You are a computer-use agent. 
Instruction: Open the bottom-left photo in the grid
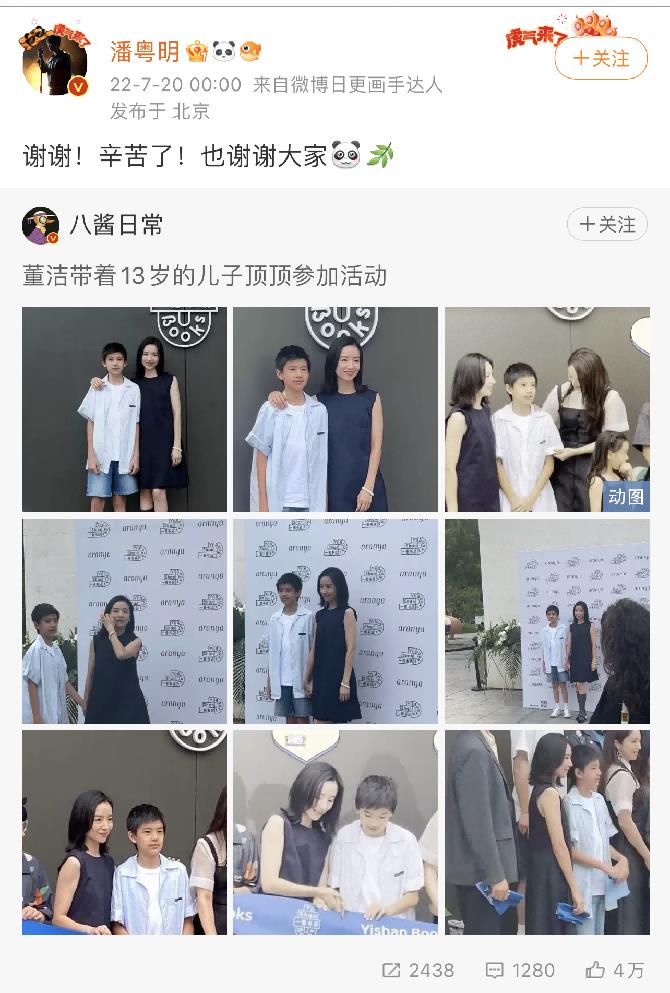click(125, 832)
